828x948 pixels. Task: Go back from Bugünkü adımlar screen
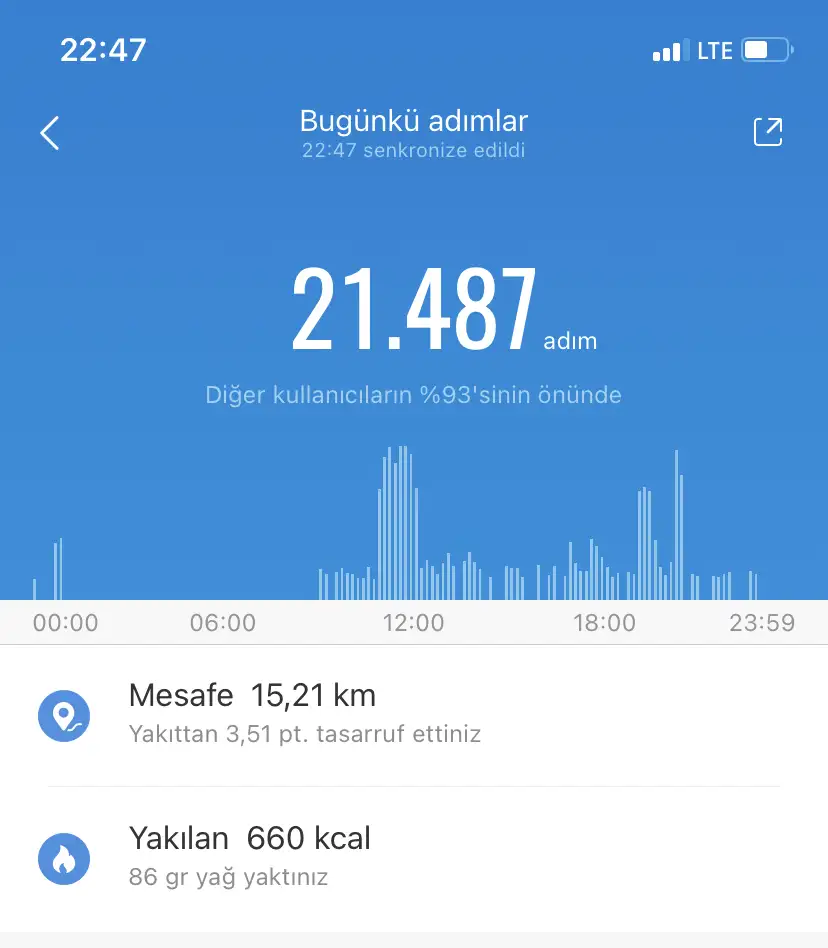click(50, 133)
